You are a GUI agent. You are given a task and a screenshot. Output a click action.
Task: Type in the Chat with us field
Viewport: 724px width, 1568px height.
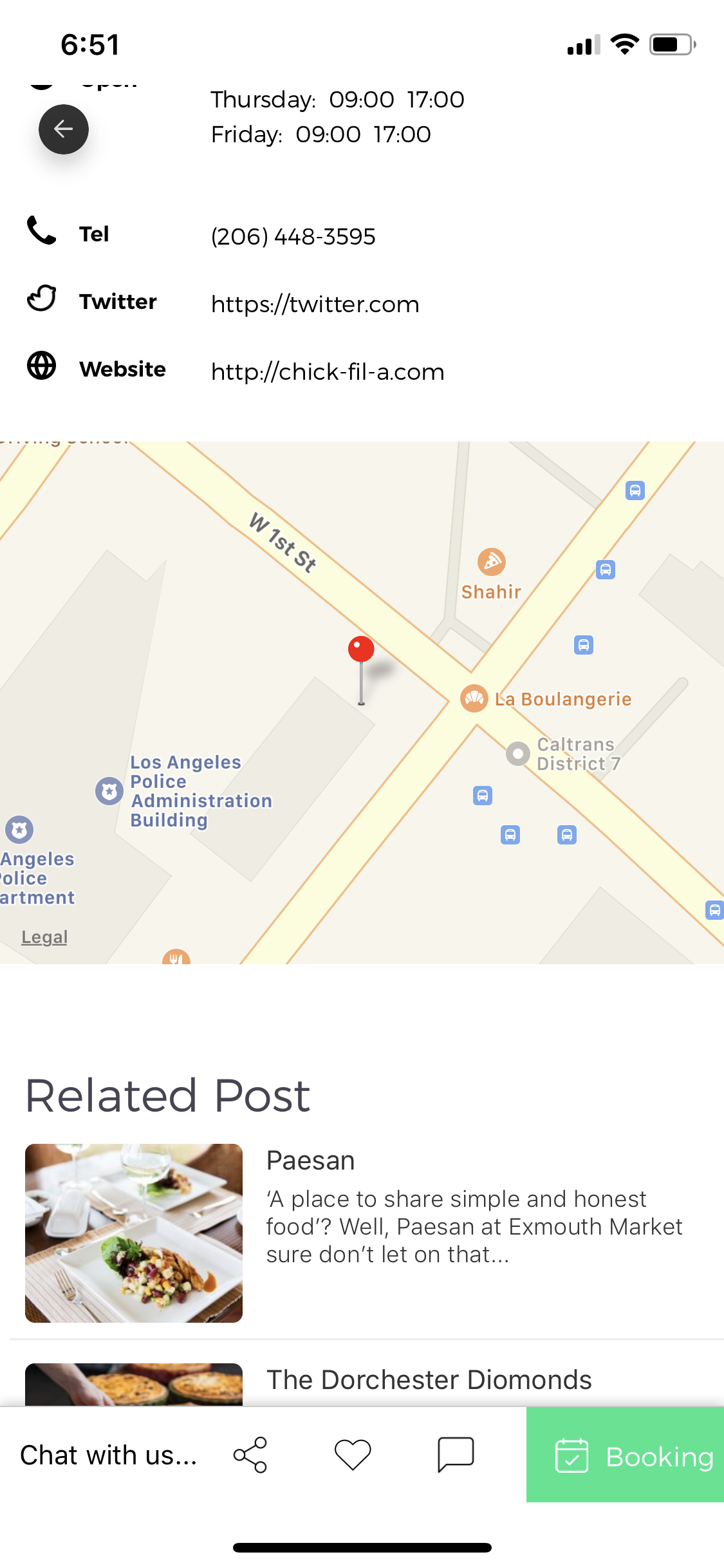click(x=108, y=1455)
